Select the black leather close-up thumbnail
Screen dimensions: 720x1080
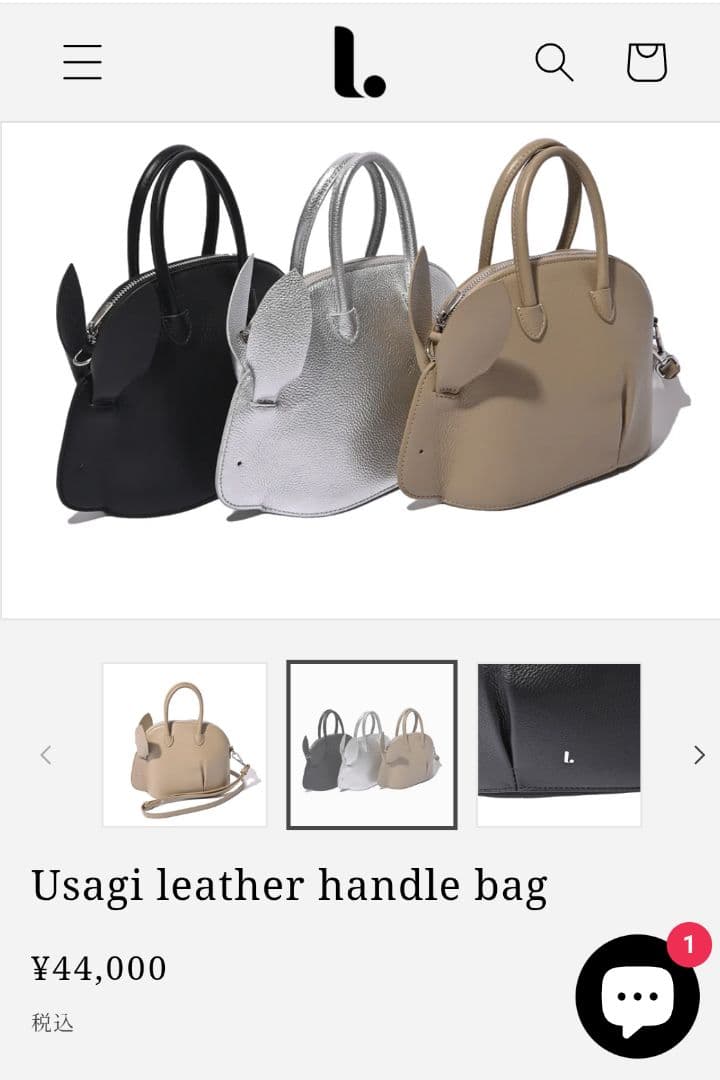559,745
